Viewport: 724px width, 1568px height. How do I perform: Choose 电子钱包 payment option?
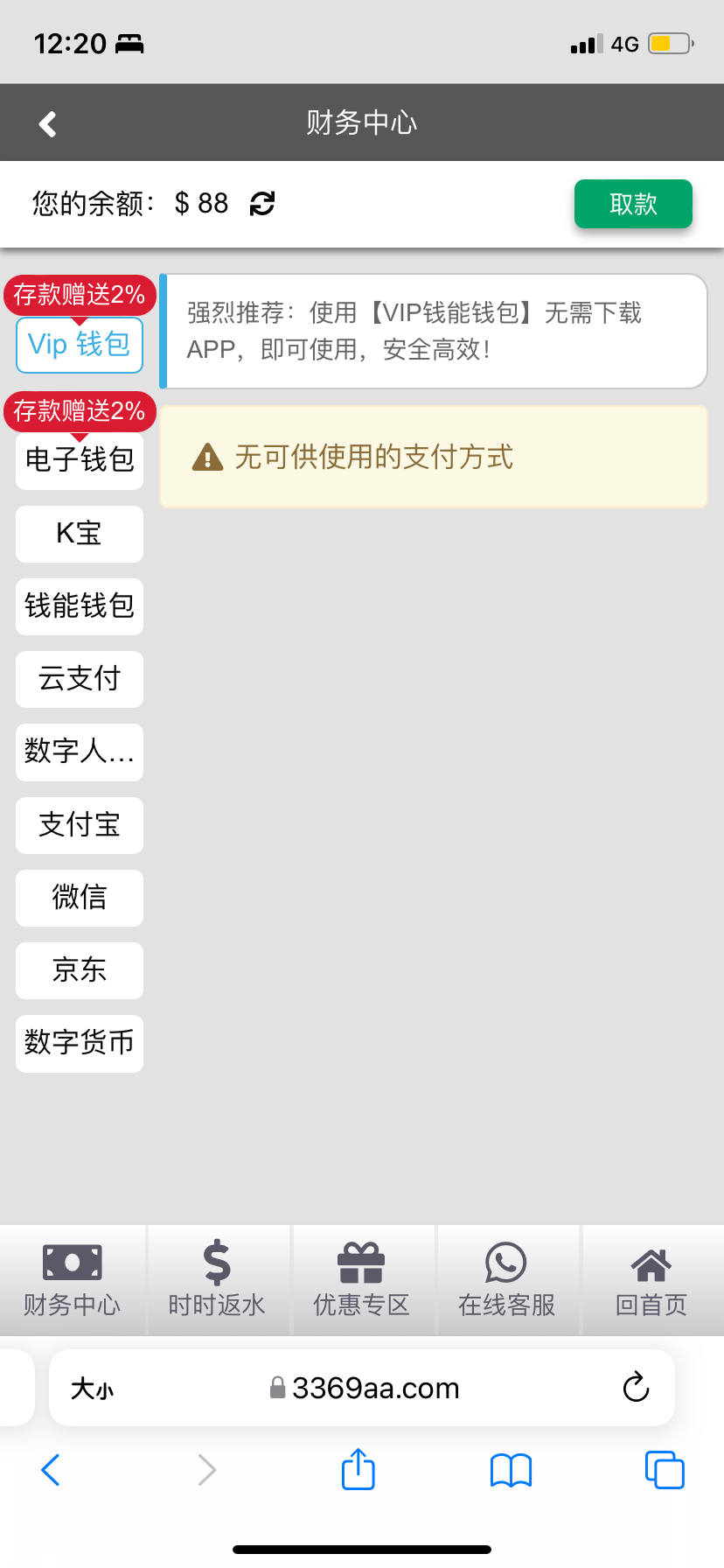79,459
